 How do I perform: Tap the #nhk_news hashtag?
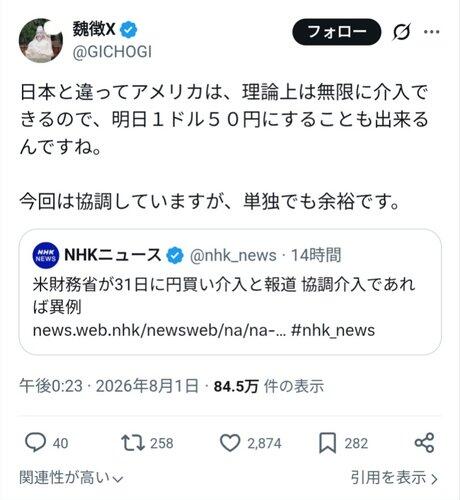pos(333,330)
